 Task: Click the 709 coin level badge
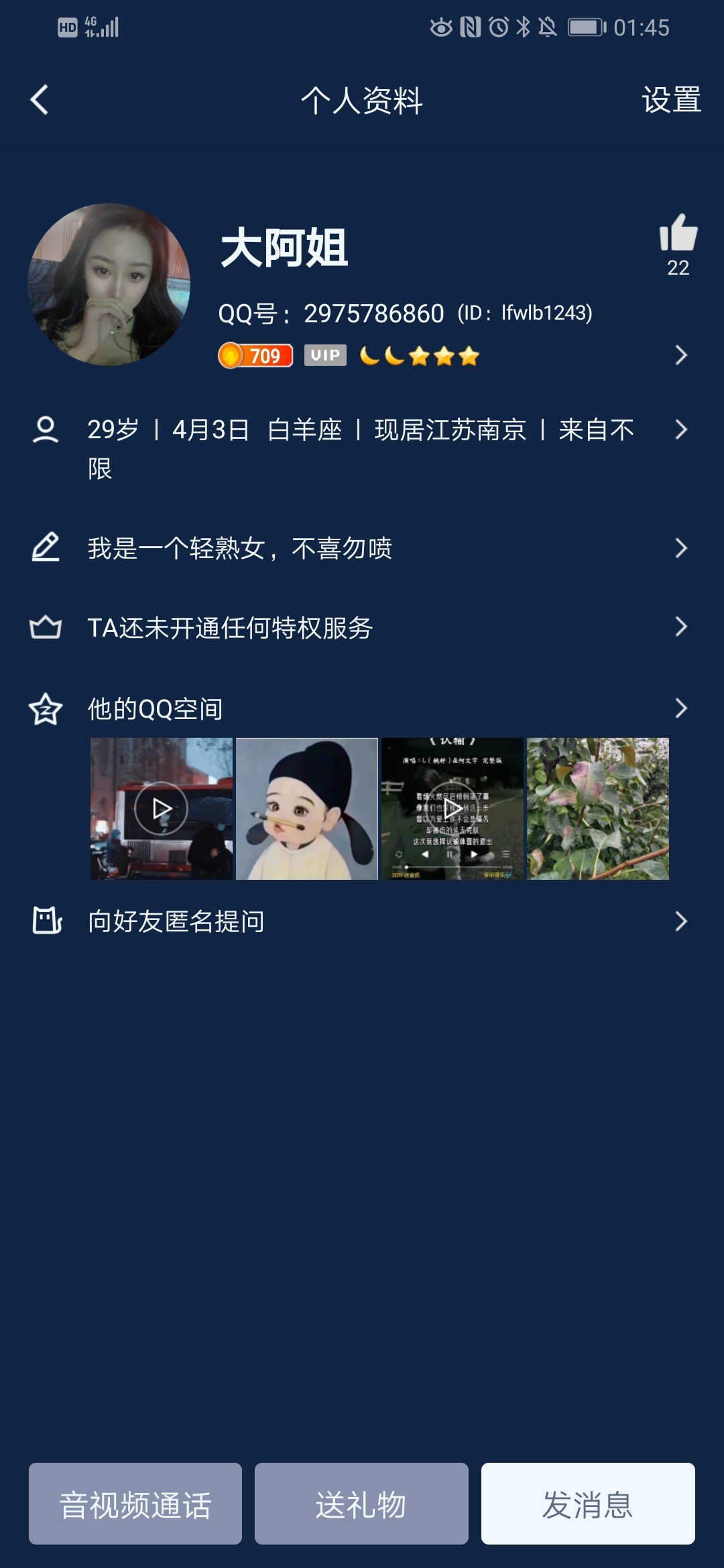(255, 355)
